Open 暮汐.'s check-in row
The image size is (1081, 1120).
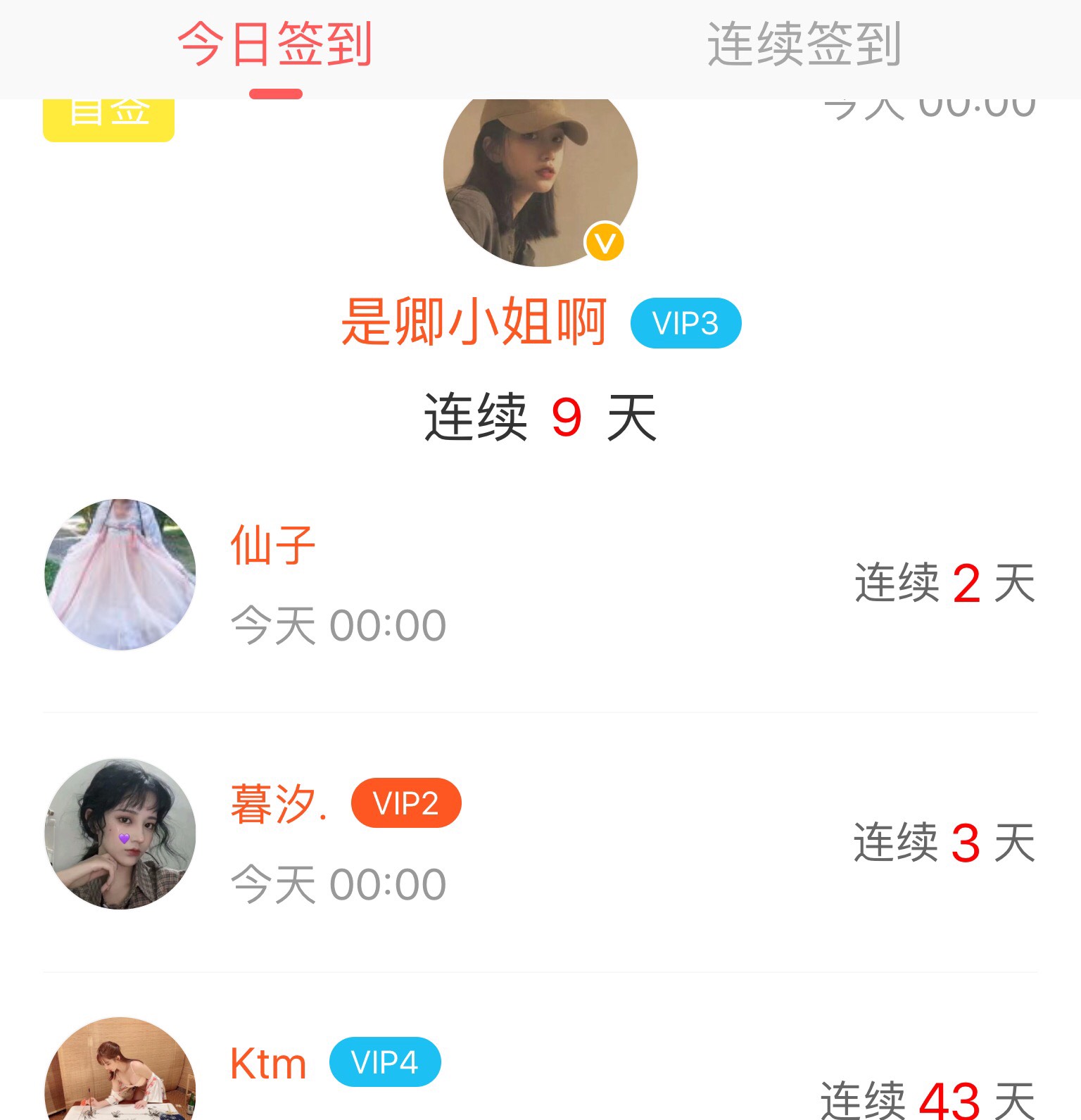tap(540, 842)
